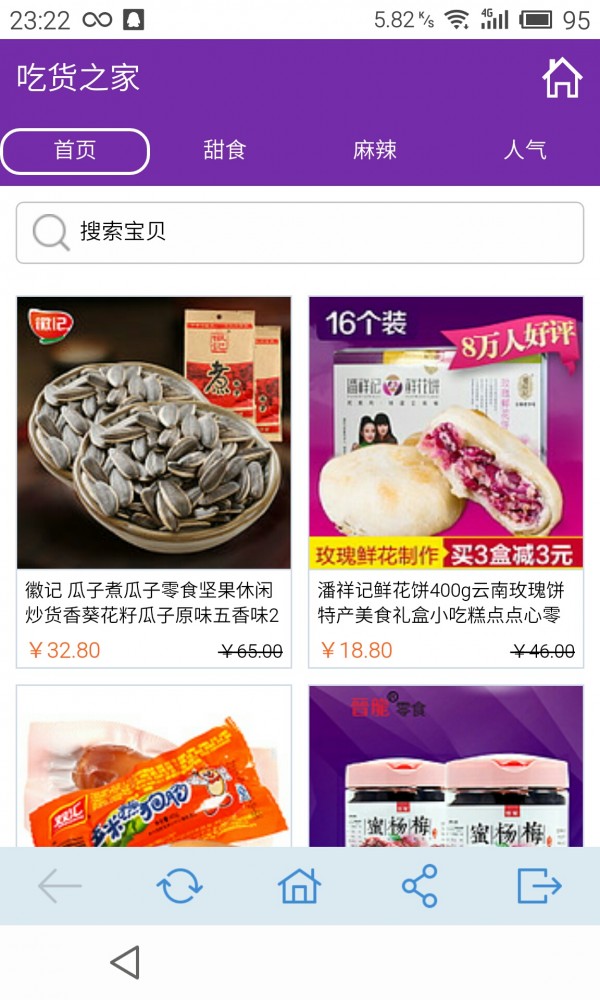Exit using the bottom toolbar exit icon
Viewport: 600px width, 1000px height.
(539, 886)
